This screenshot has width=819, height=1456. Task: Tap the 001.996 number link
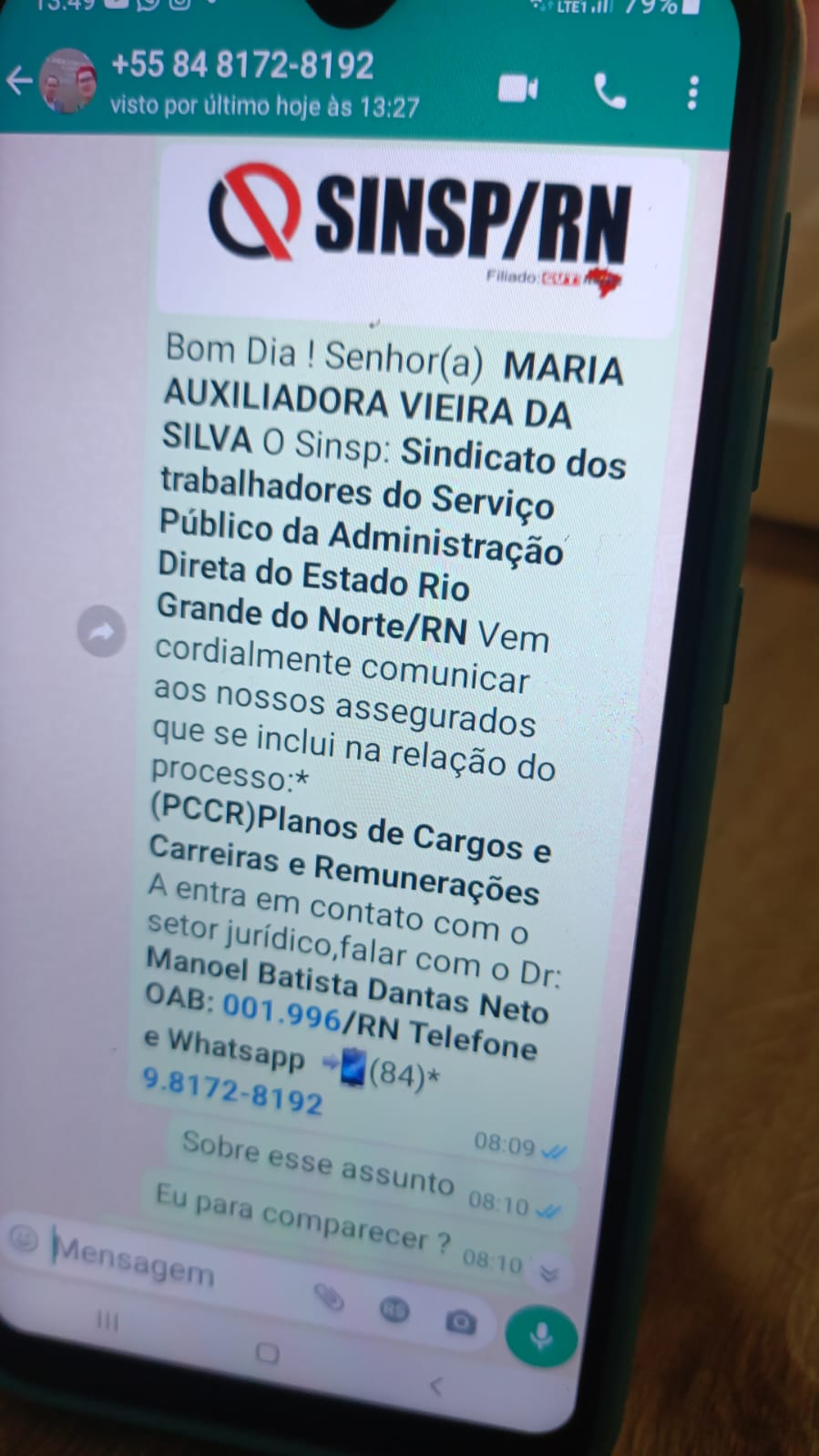coord(281,1012)
